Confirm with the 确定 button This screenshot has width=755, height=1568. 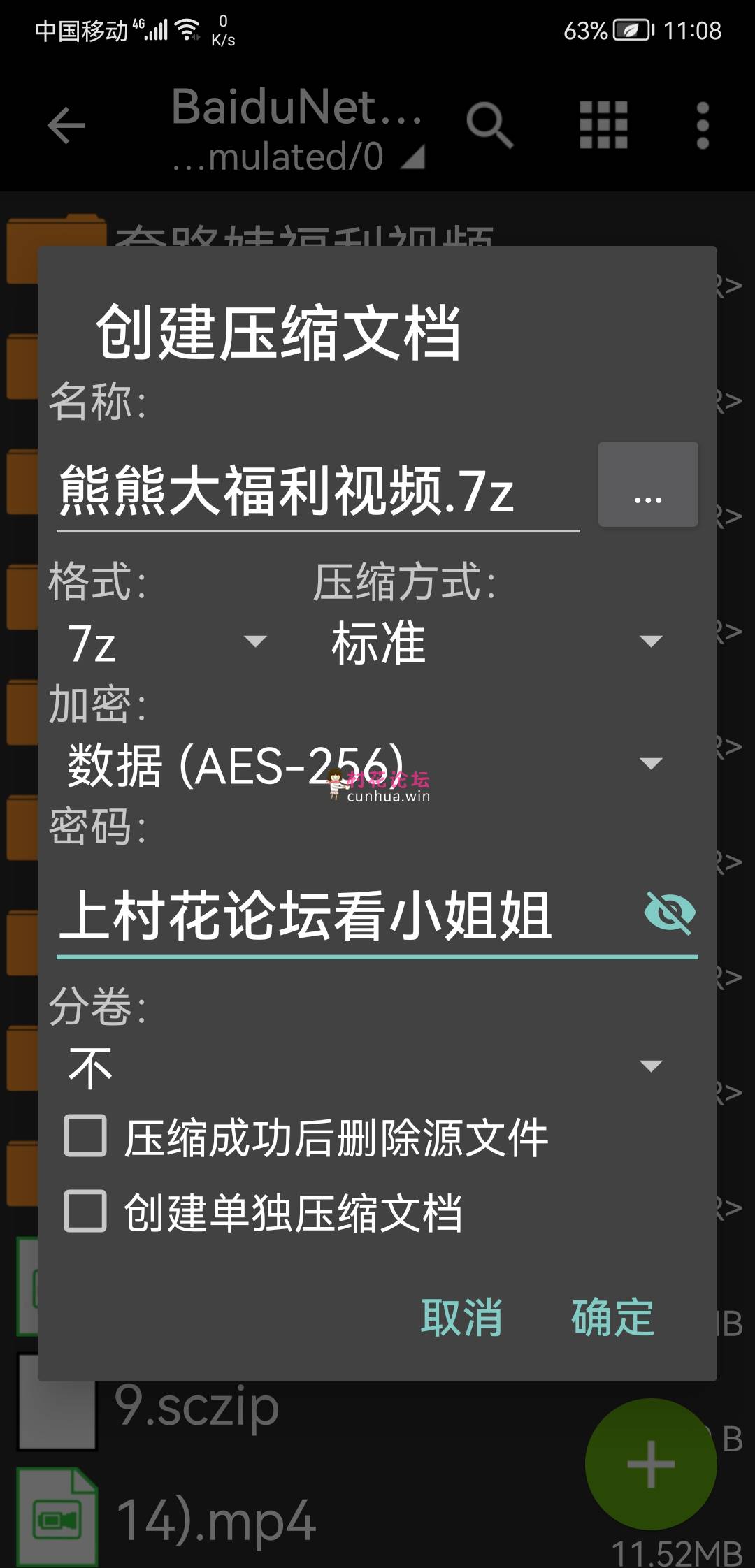[x=612, y=1317]
